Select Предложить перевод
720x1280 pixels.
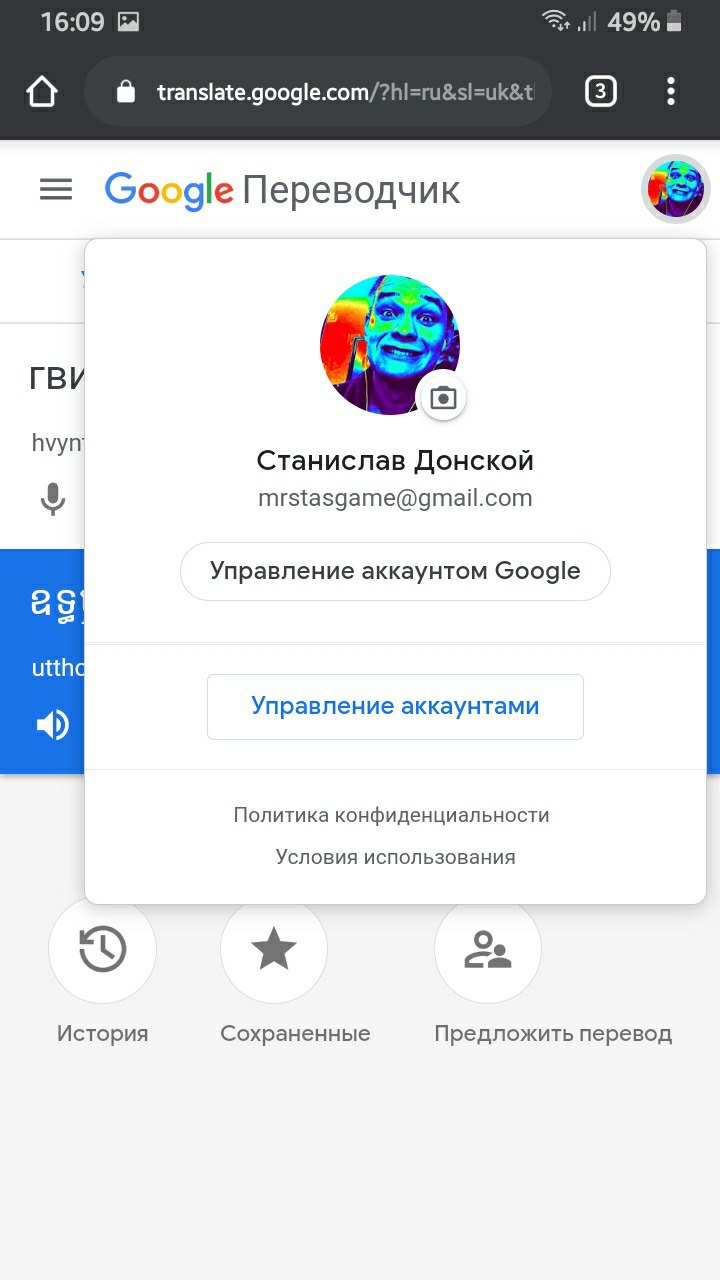pyautogui.click(x=488, y=950)
